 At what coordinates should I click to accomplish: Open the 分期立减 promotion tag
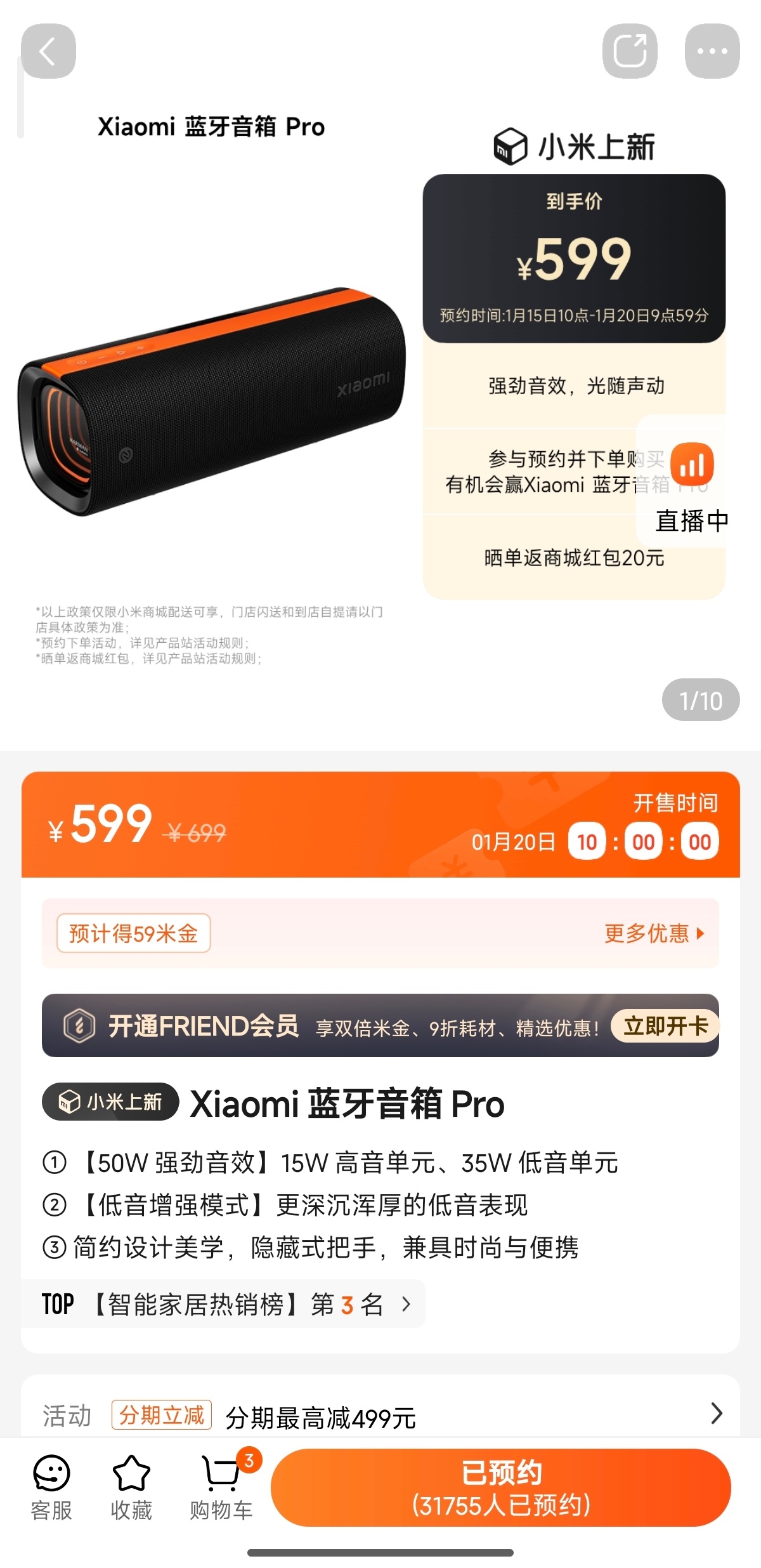[160, 1414]
